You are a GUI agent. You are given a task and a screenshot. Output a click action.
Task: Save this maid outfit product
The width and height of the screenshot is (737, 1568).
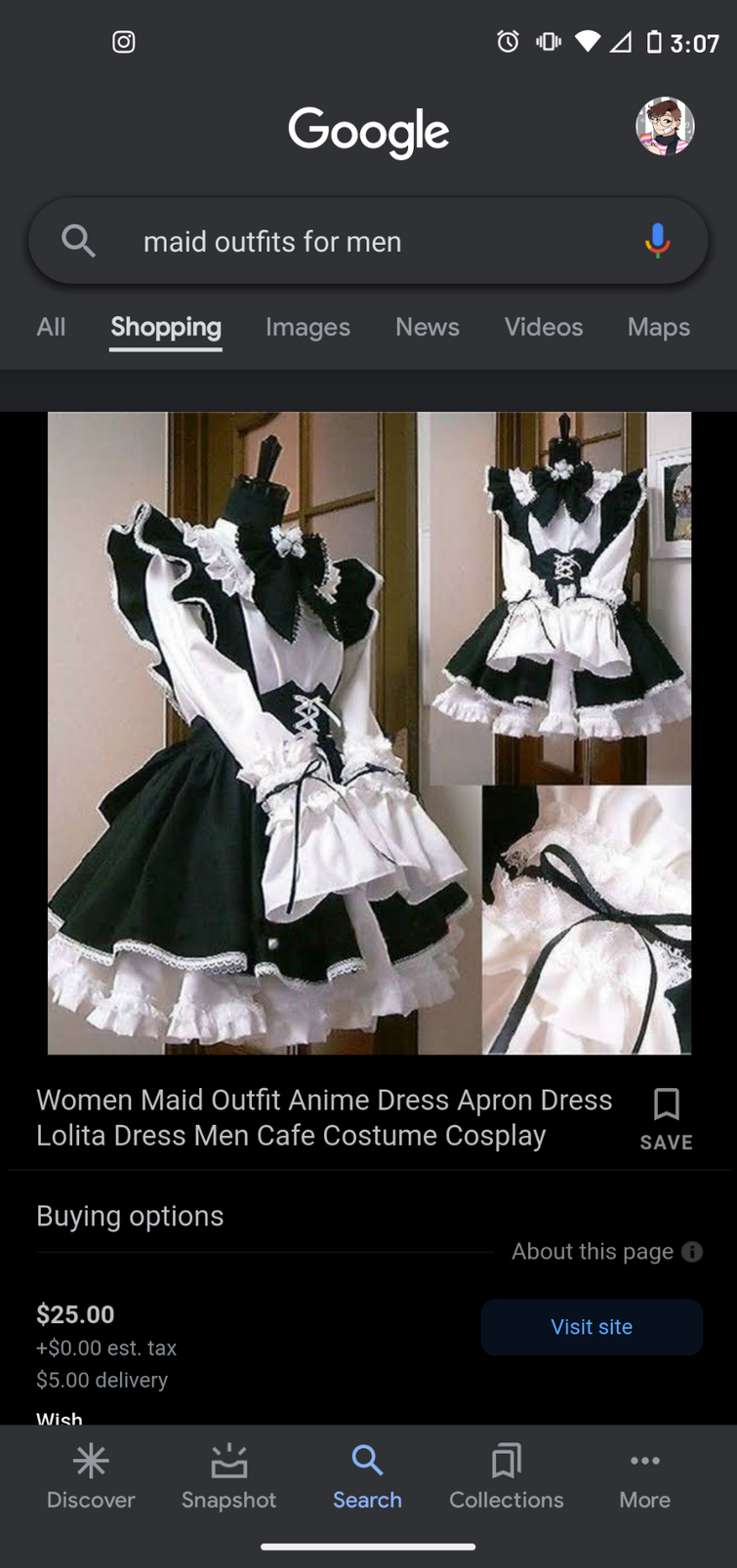pyautogui.click(x=666, y=1118)
